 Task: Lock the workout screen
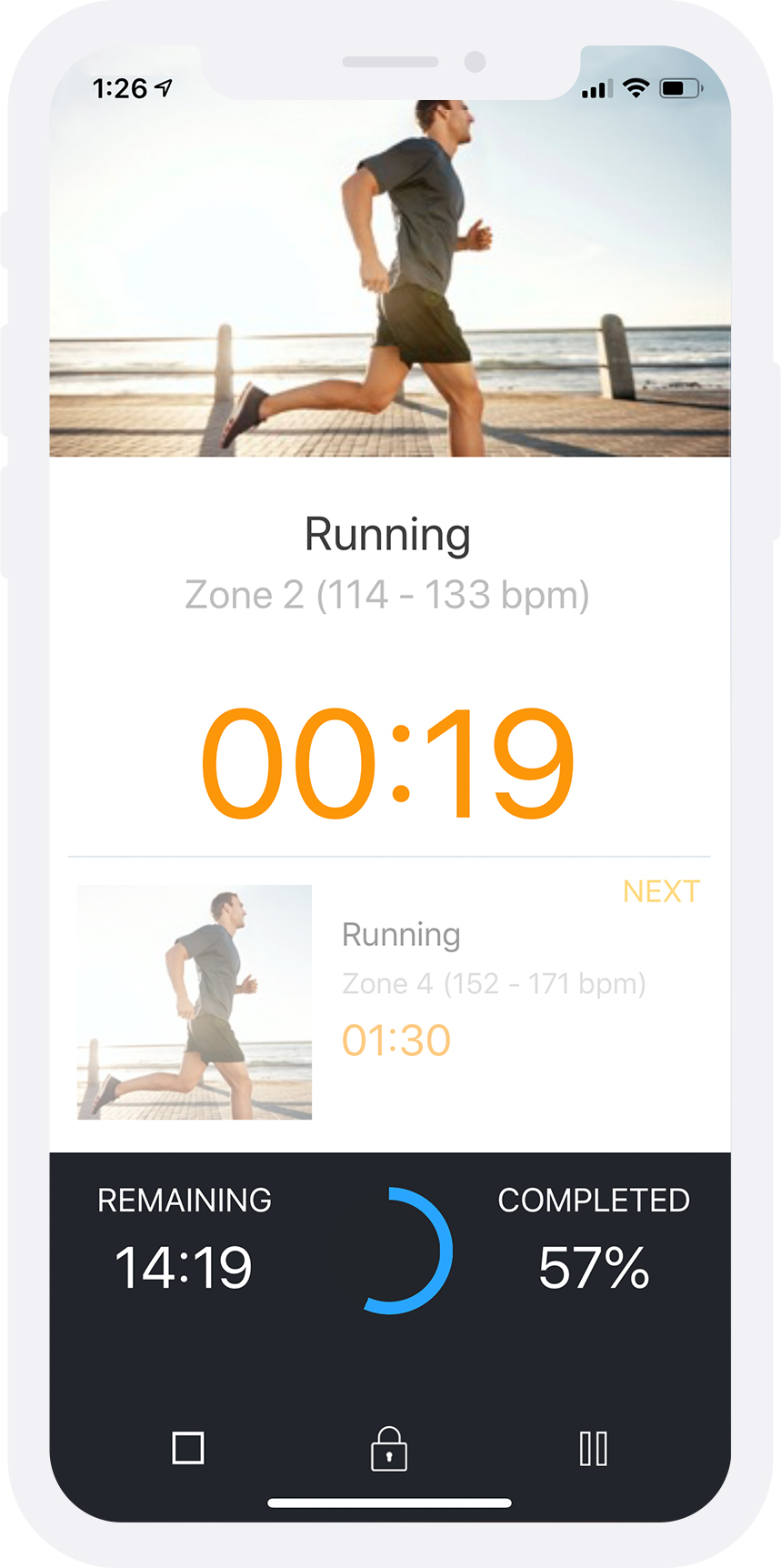click(389, 1448)
